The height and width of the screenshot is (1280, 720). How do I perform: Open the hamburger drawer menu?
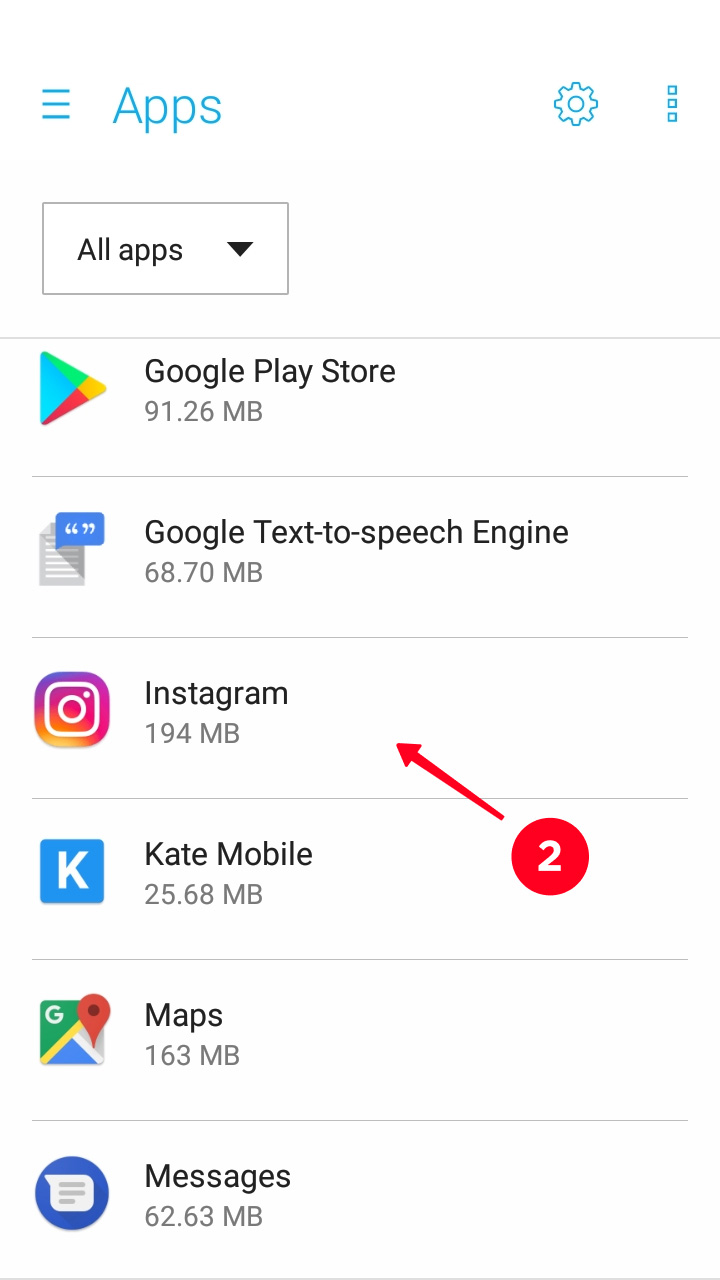pos(56,104)
